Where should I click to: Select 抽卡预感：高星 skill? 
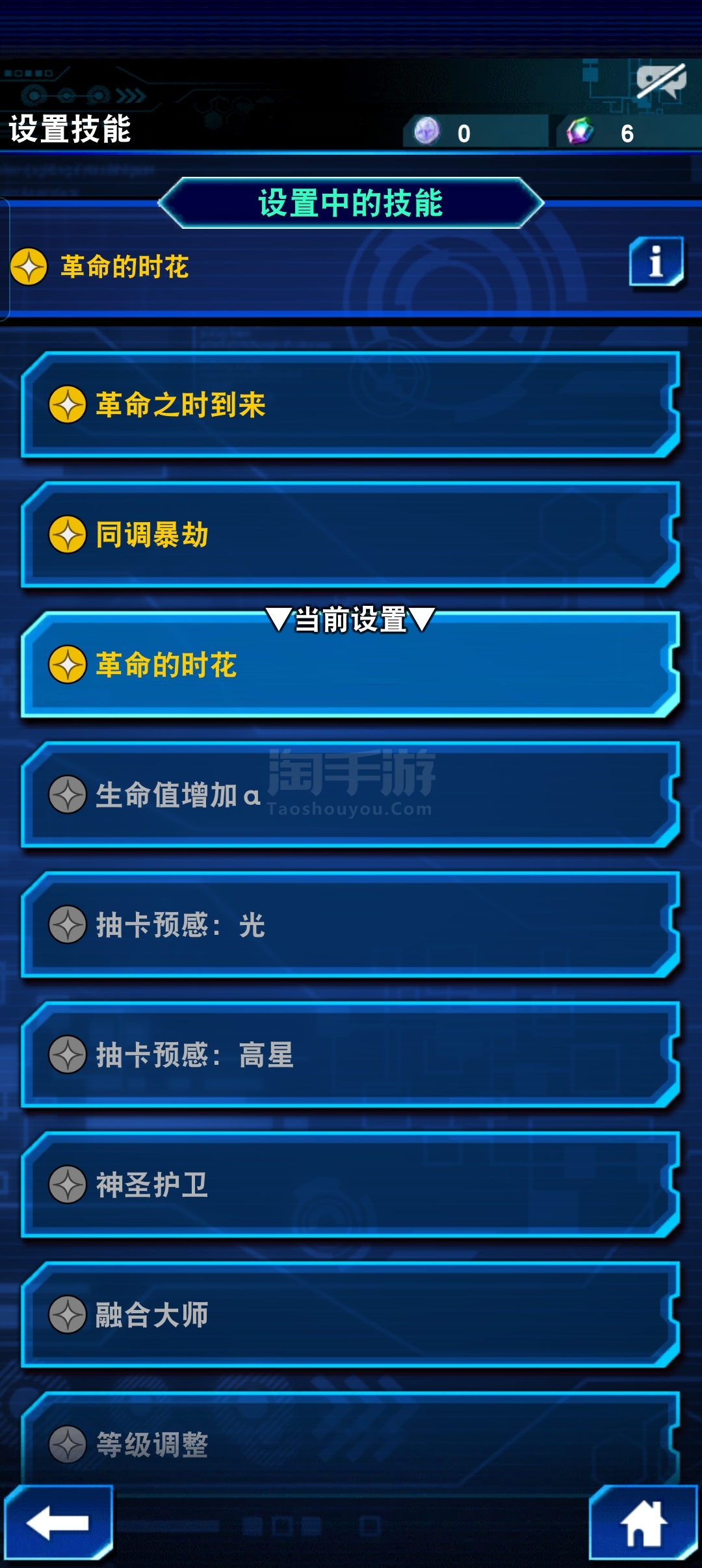[350, 1055]
